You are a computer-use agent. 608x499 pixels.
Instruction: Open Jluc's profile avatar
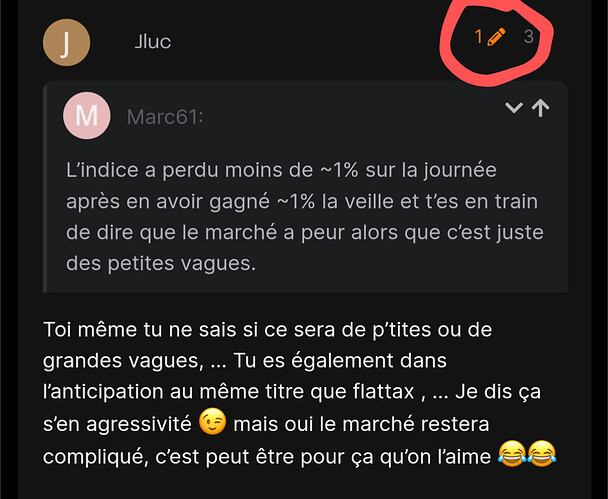(x=67, y=41)
